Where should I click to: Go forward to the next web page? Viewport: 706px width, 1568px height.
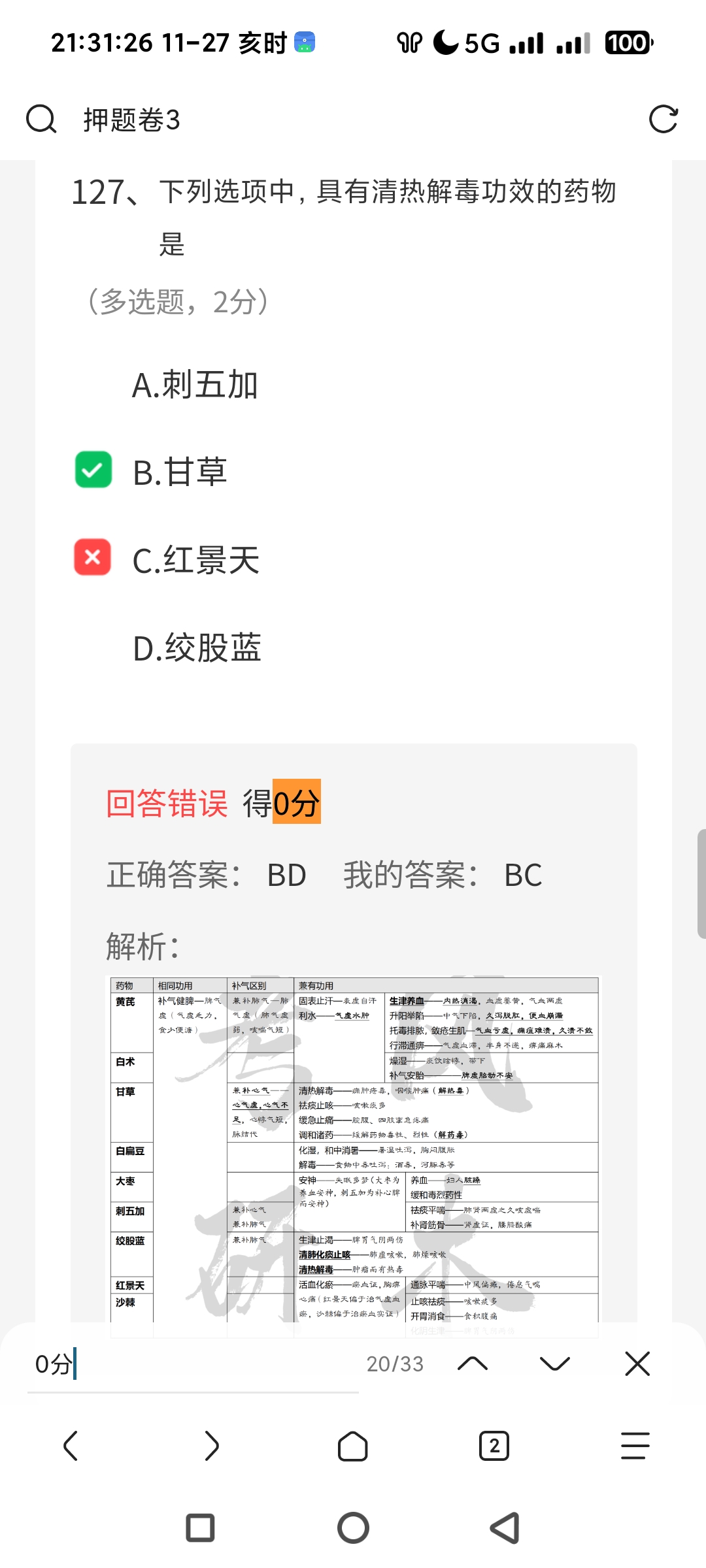pos(212,1446)
